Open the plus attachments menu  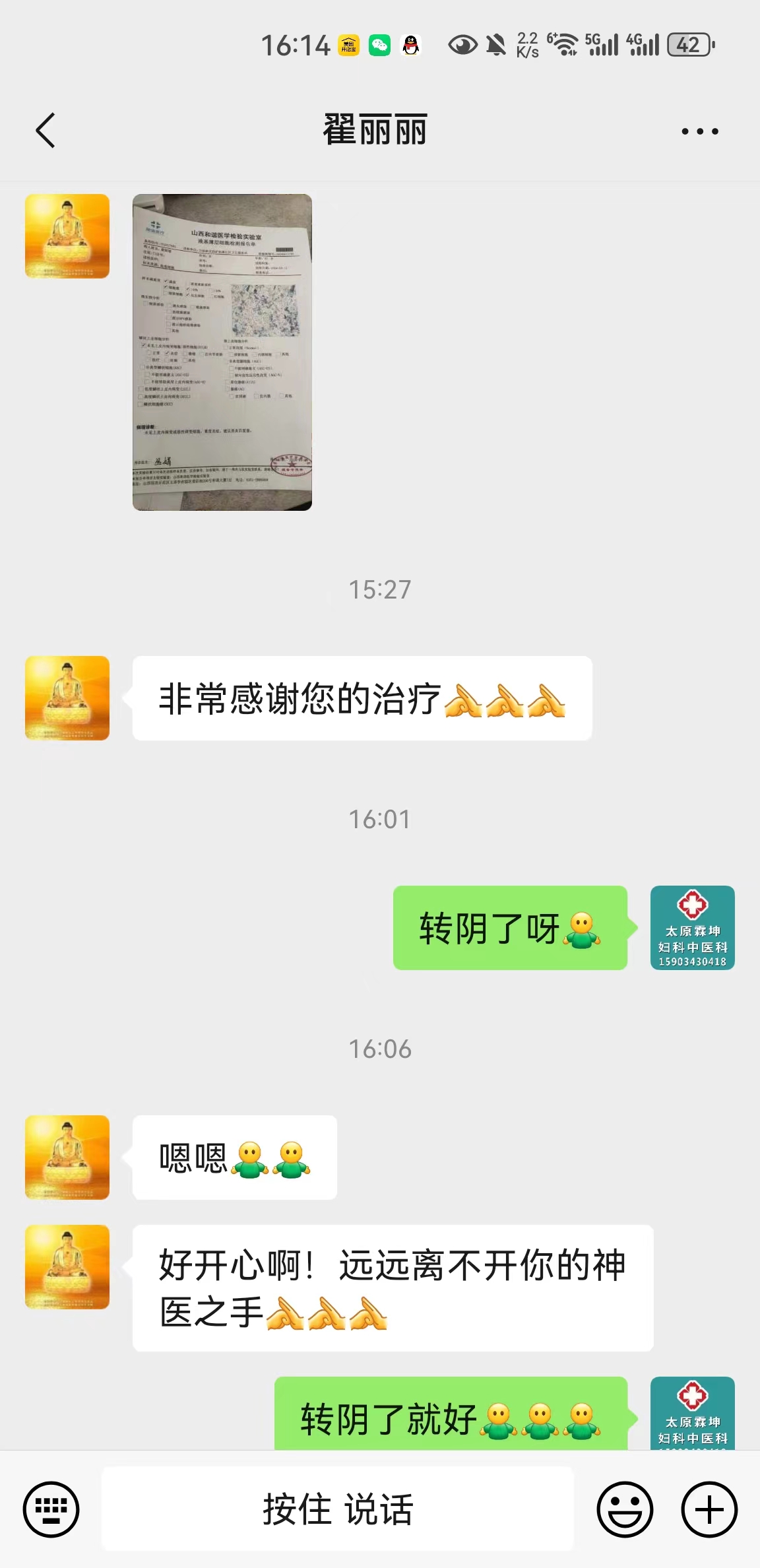[x=709, y=1509]
